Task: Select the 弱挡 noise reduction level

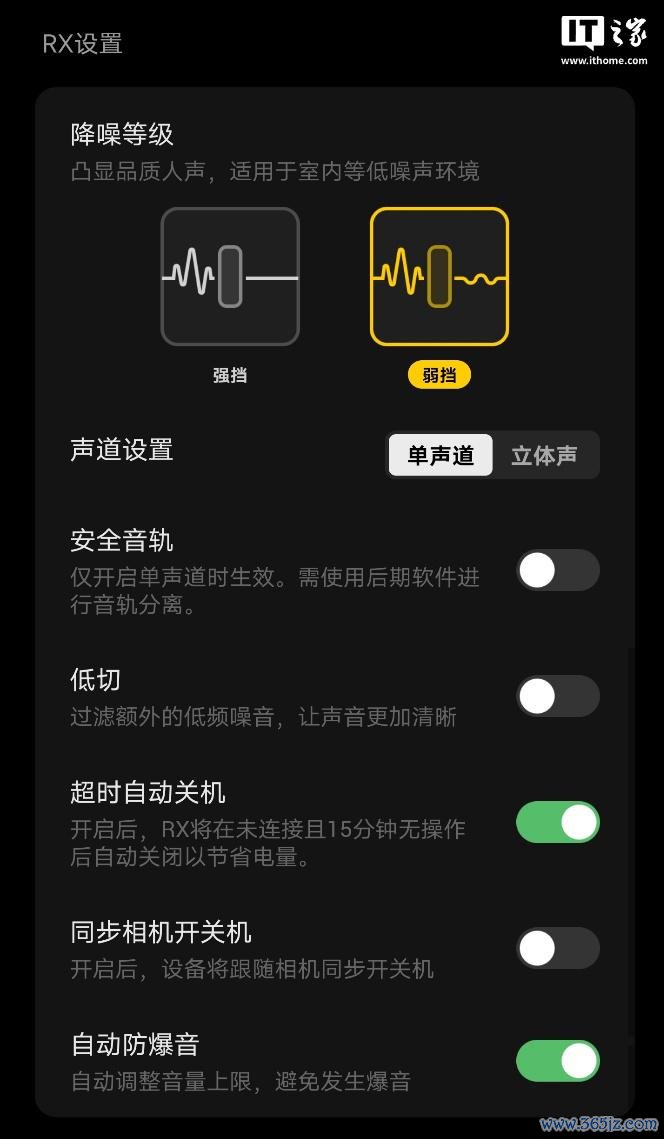Action: coord(440,276)
